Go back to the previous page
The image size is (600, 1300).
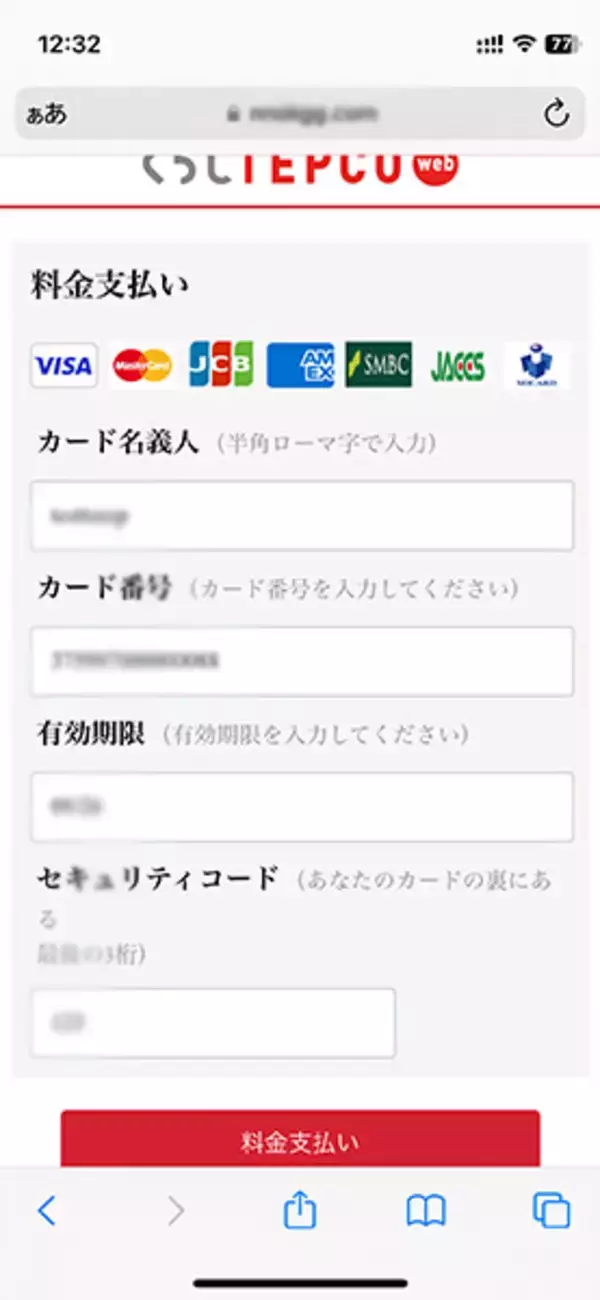(47, 1211)
